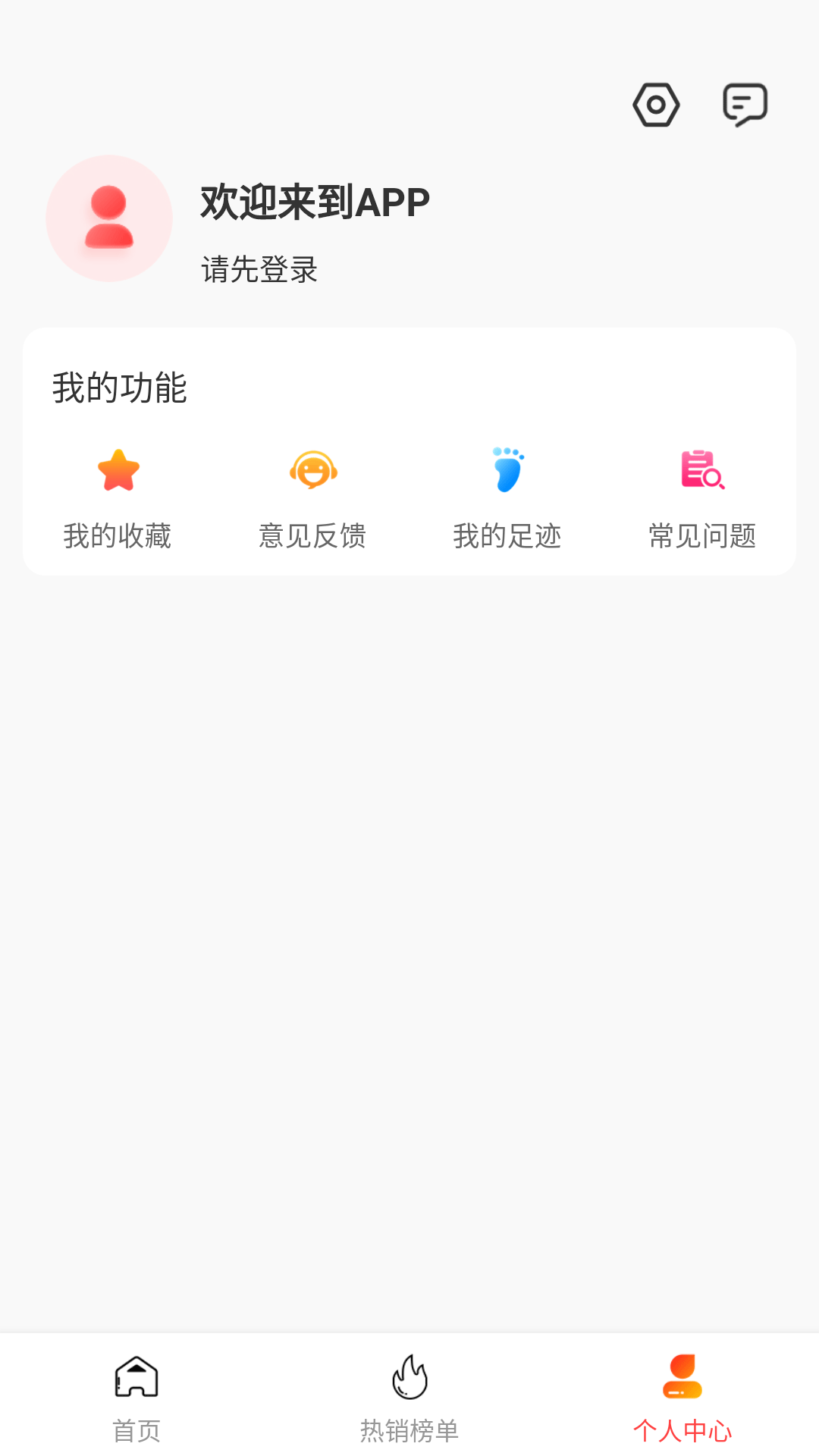819x1456 pixels.
Task: Open the settings hexagon icon
Action: click(656, 105)
